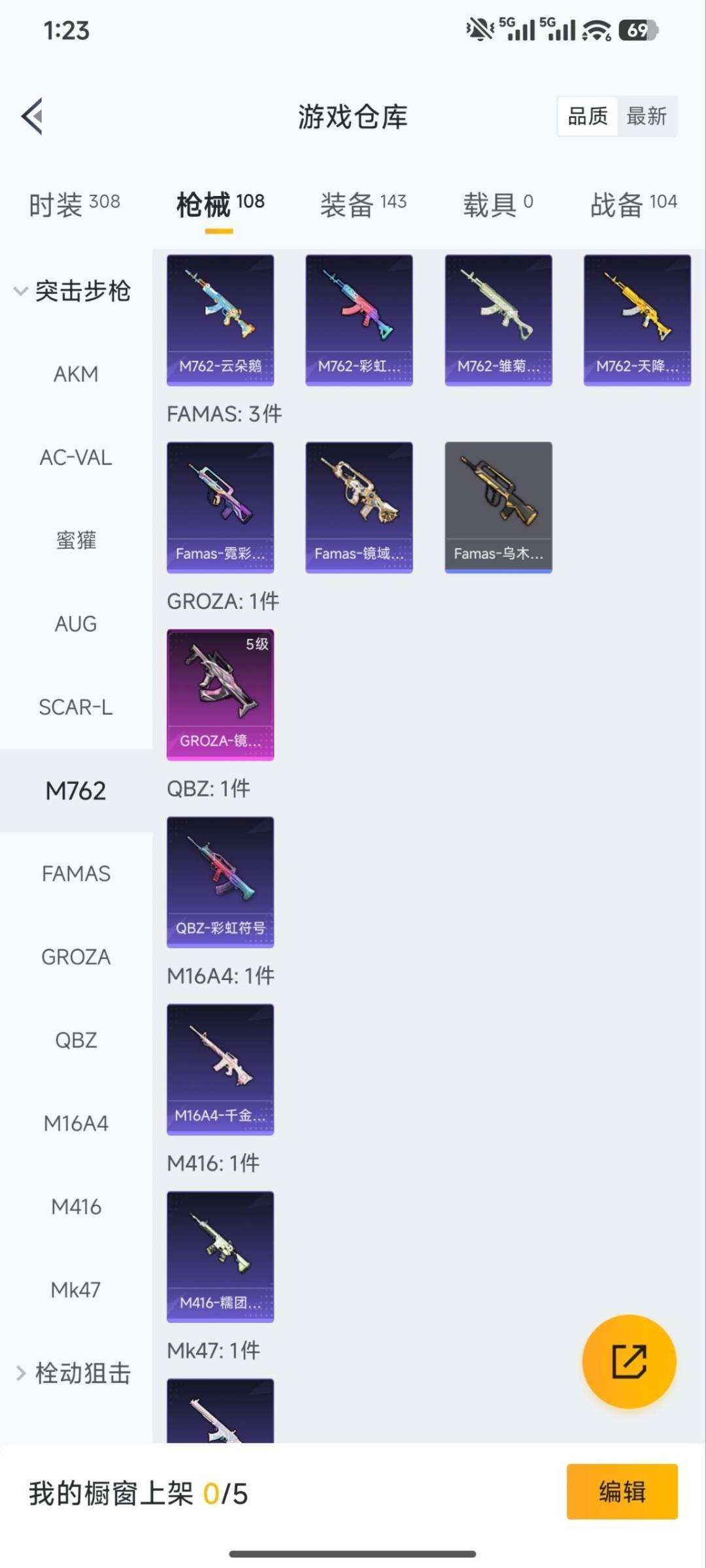Open the M762-云朵鹅 skin

click(x=220, y=320)
